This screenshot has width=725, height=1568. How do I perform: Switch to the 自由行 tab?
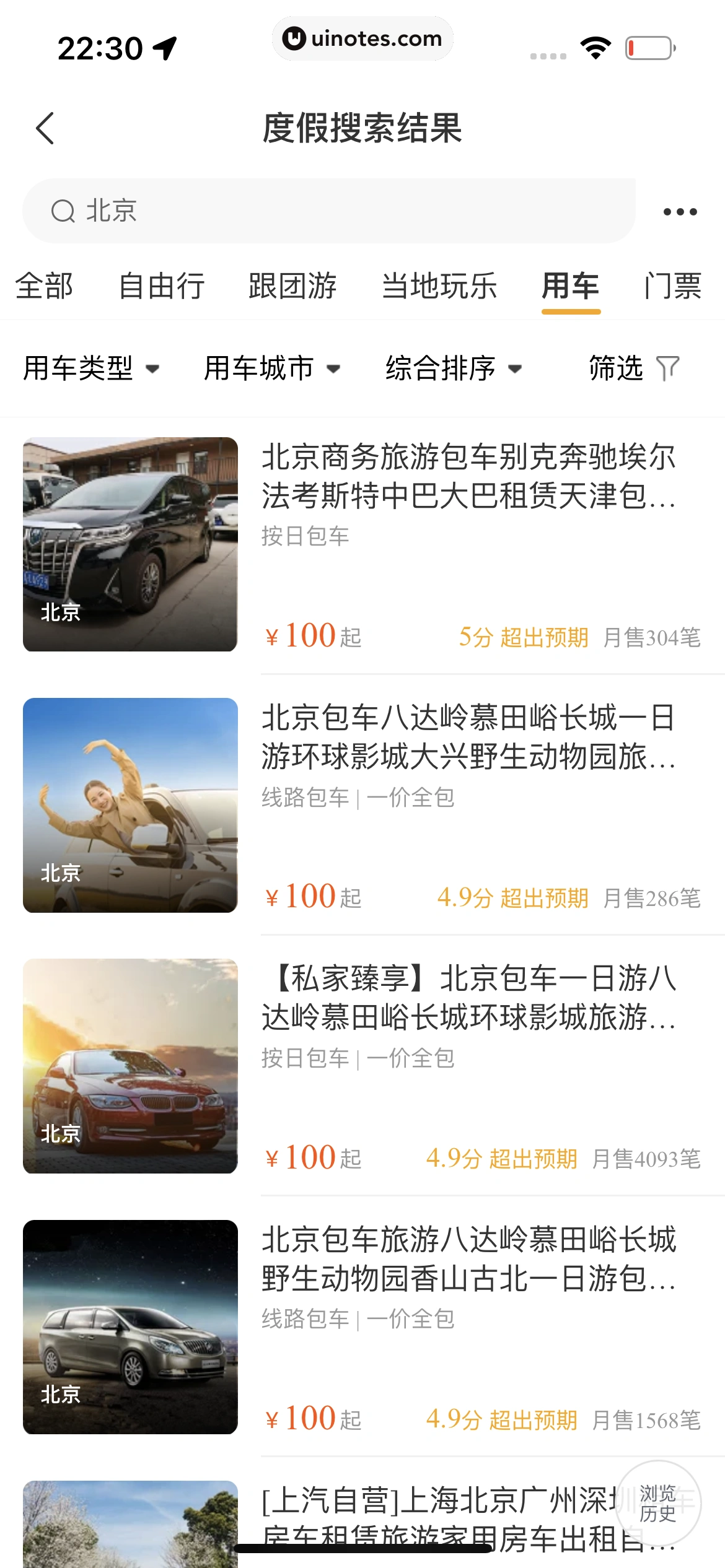point(162,286)
